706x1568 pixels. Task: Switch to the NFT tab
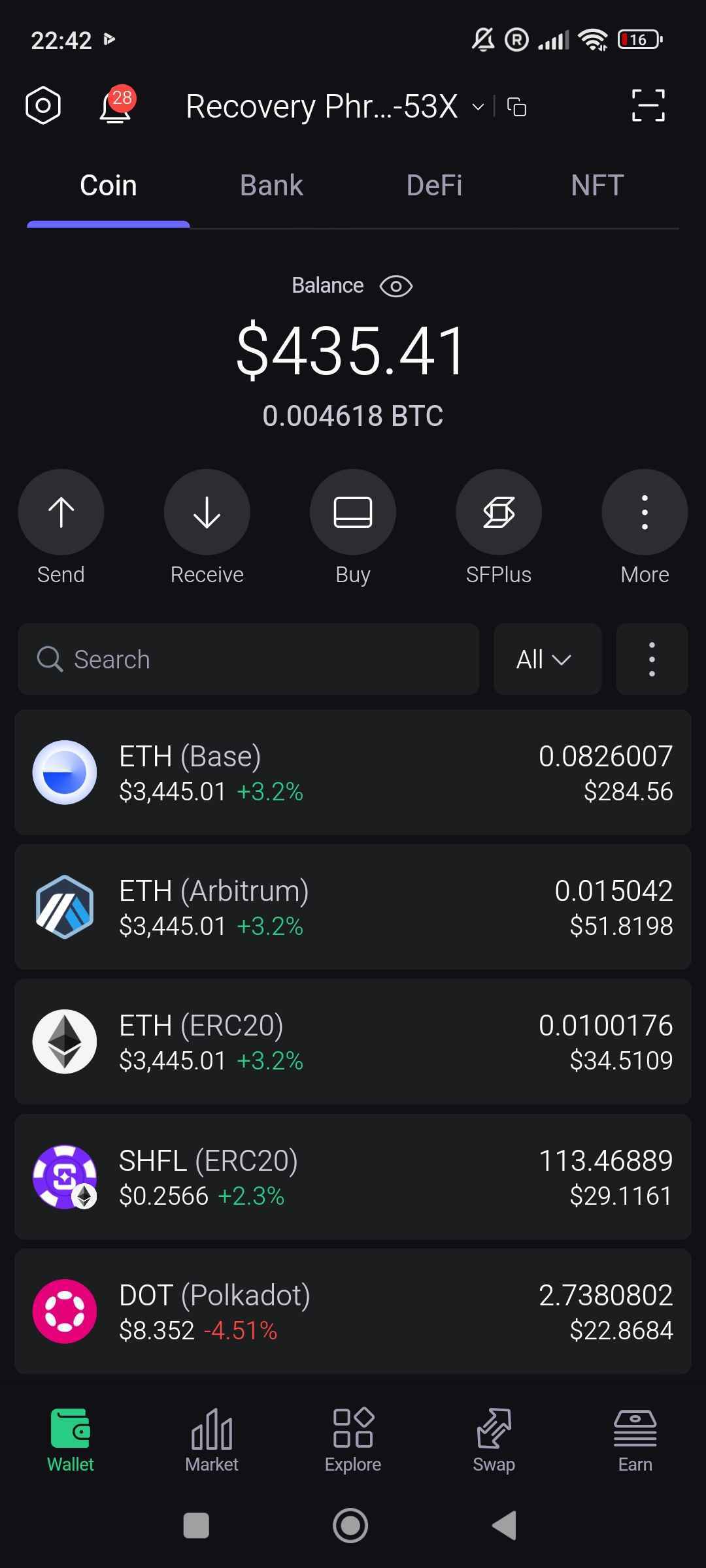pos(597,186)
